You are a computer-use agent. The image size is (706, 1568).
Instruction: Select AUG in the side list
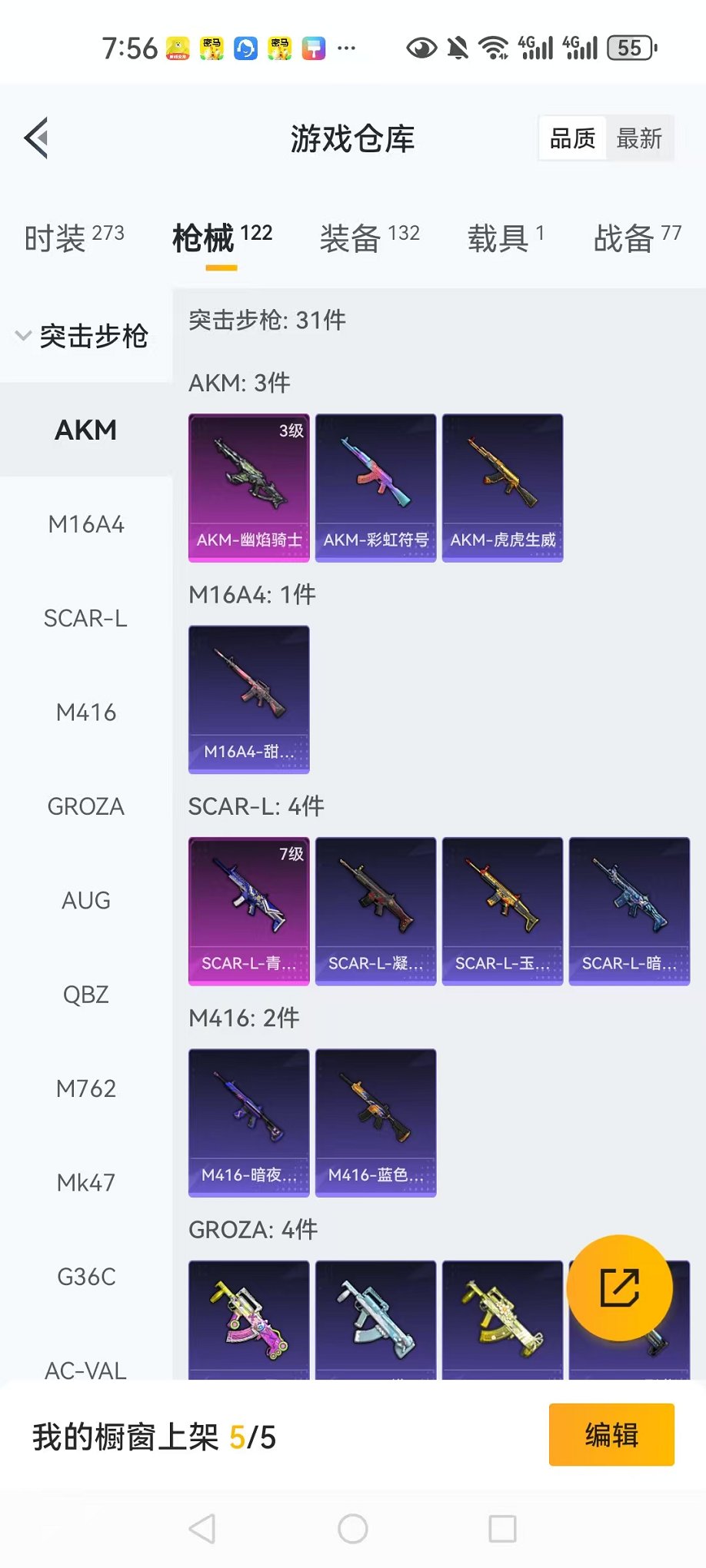(x=85, y=900)
